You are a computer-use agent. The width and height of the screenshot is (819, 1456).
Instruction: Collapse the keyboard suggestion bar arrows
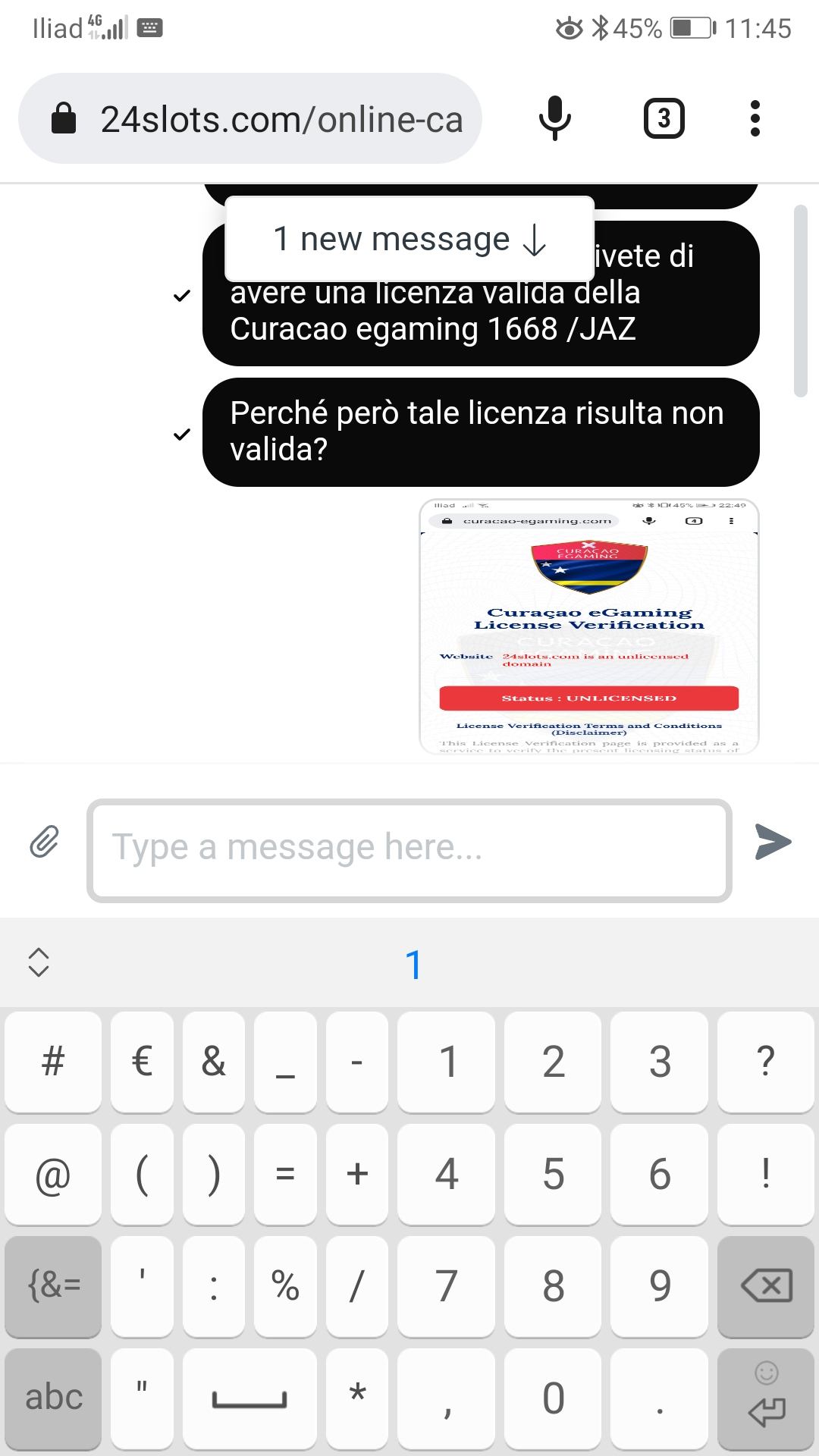(39, 962)
